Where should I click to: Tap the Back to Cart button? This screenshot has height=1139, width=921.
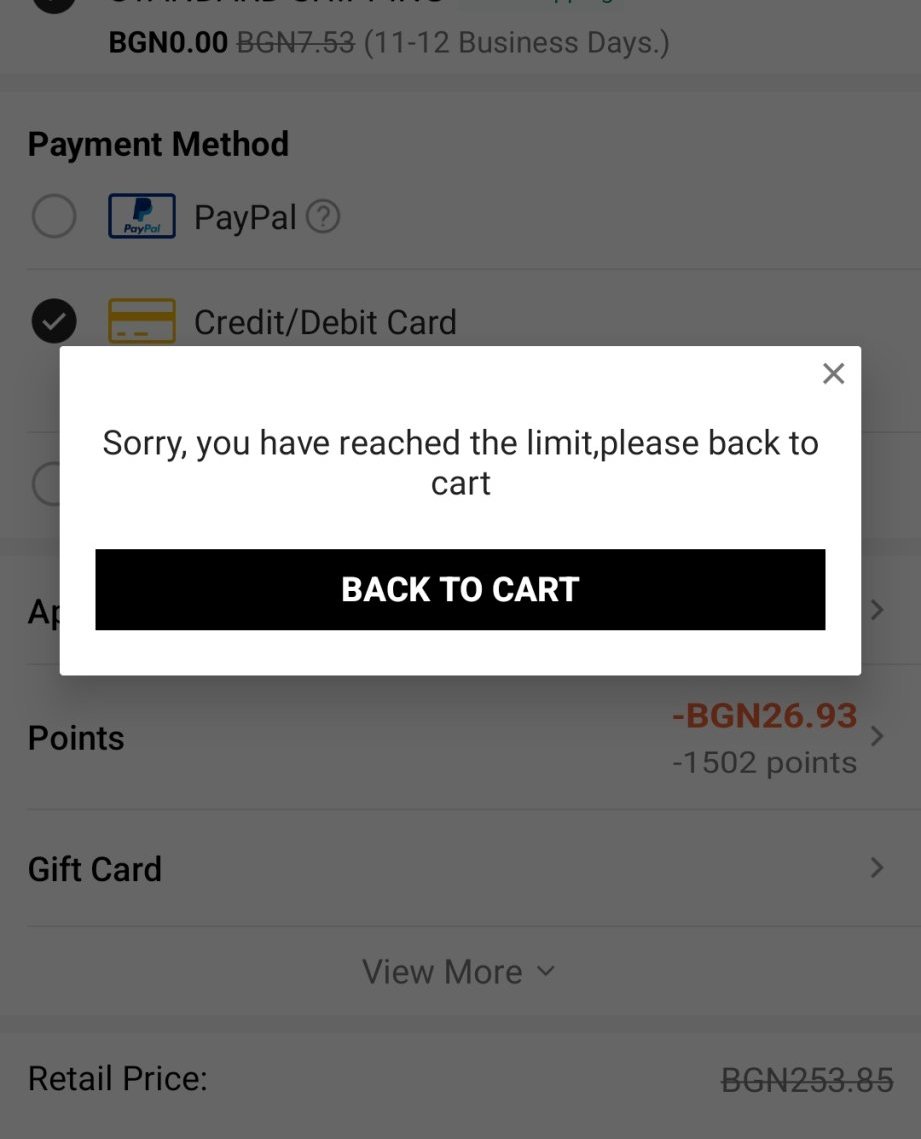(x=460, y=589)
